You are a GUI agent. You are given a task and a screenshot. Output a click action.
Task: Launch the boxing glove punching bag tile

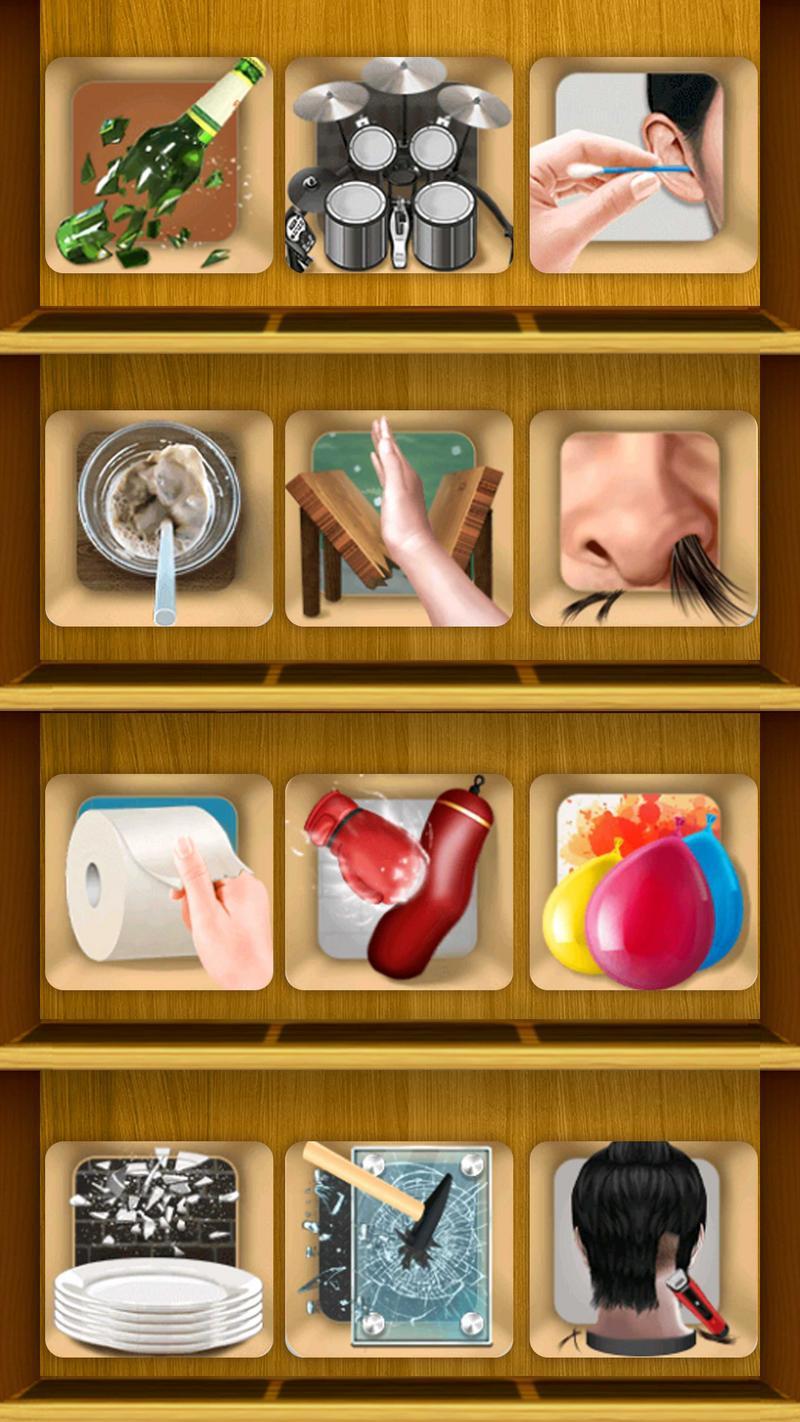coord(399,882)
